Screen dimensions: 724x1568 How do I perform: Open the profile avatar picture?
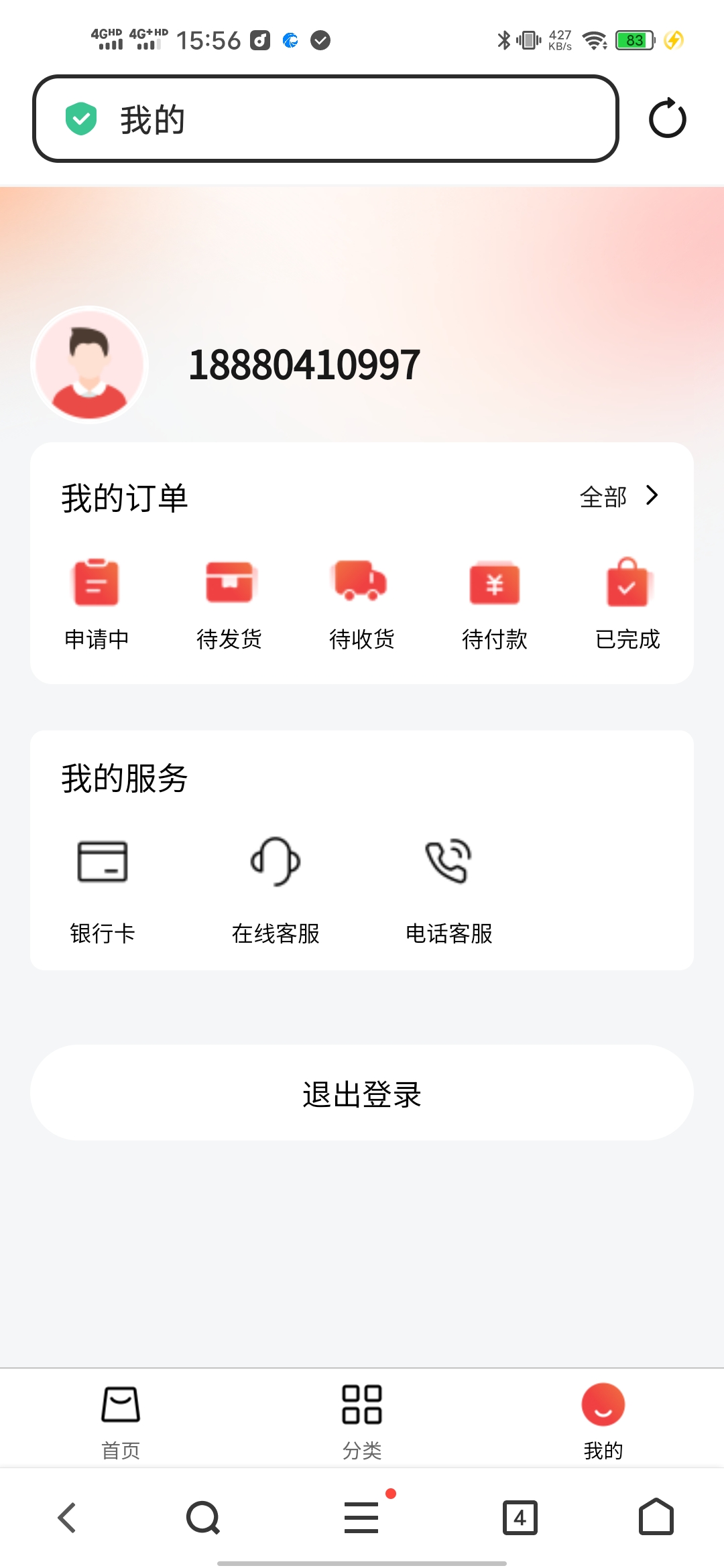point(89,365)
